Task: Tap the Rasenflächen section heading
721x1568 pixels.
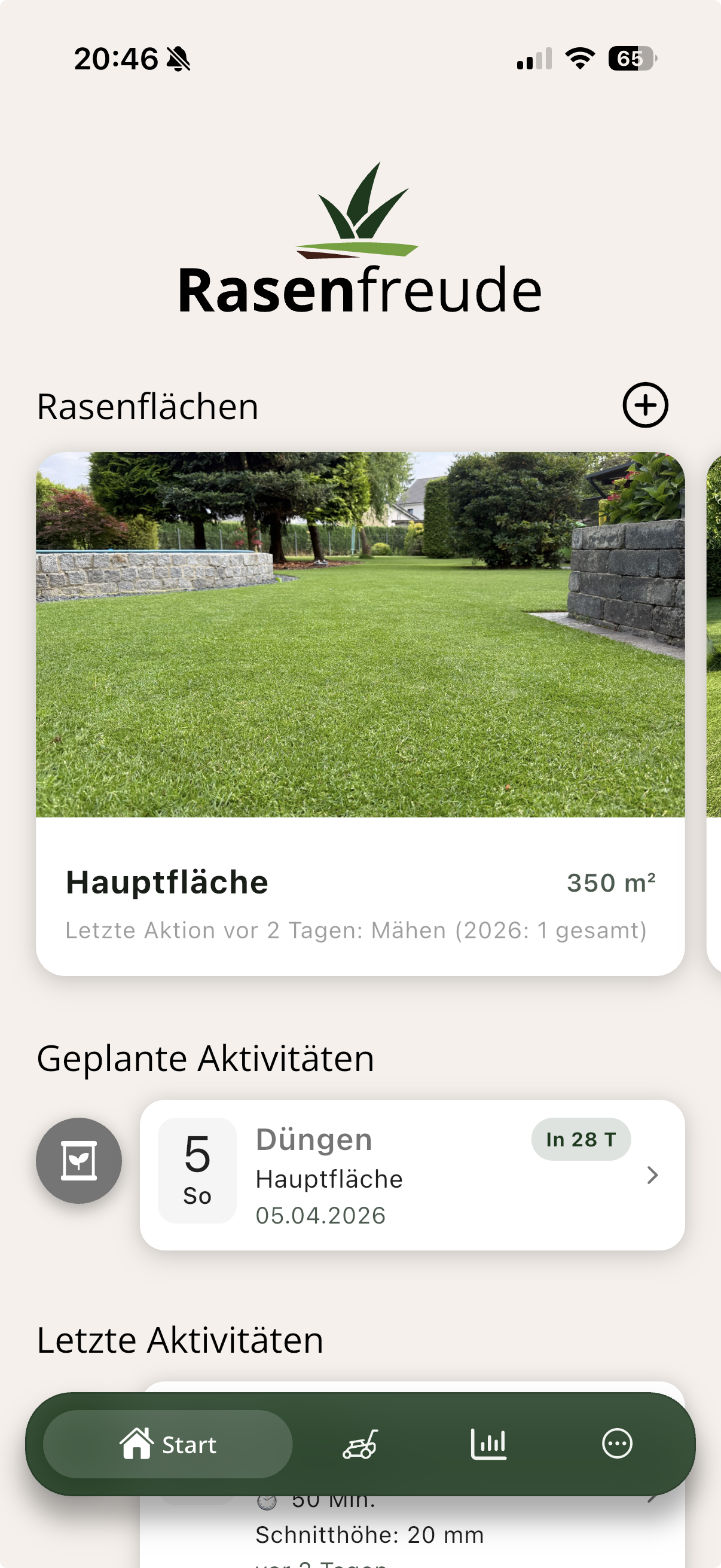Action: 146,406
